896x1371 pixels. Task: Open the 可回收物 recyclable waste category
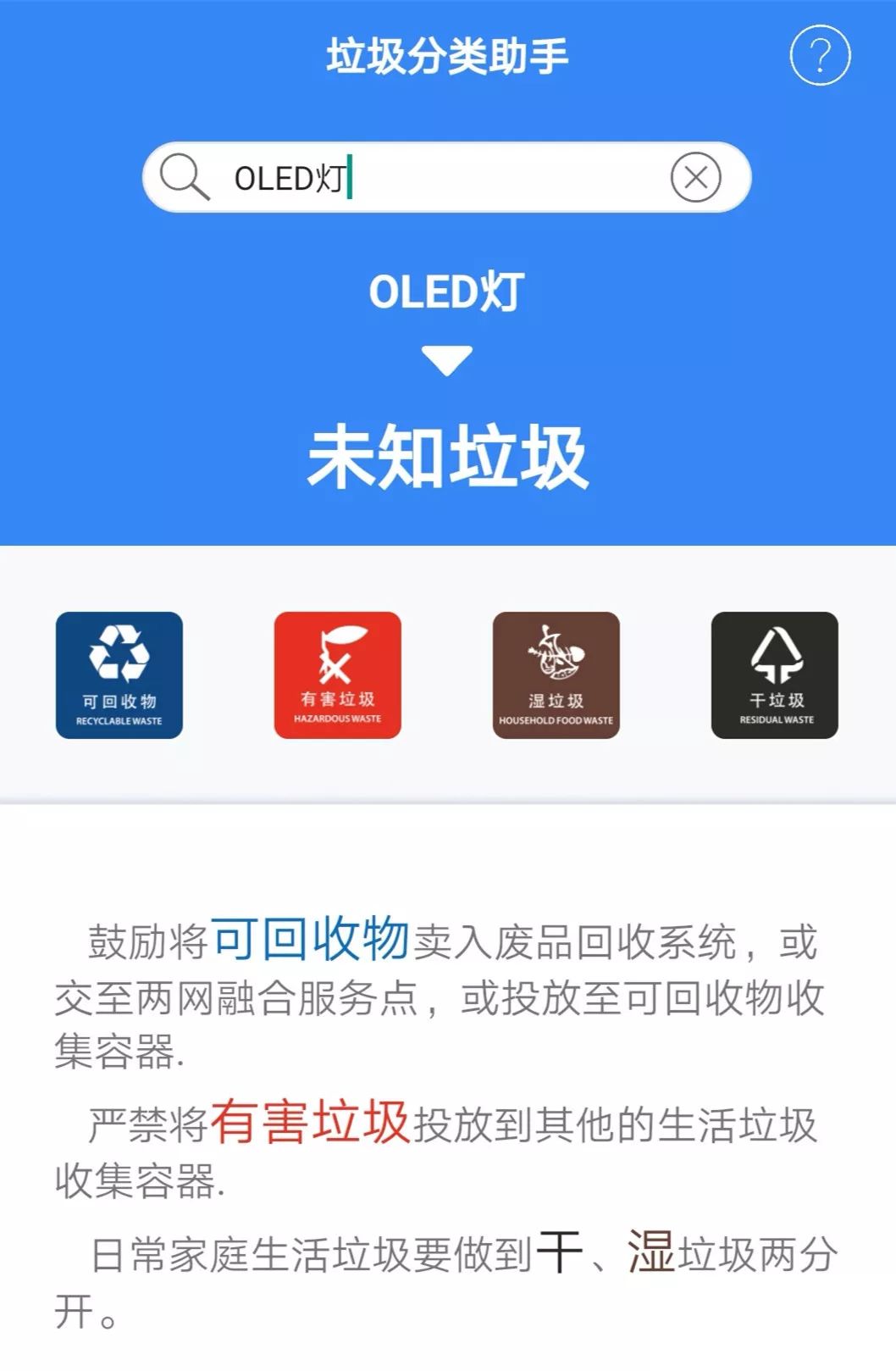(x=119, y=675)
